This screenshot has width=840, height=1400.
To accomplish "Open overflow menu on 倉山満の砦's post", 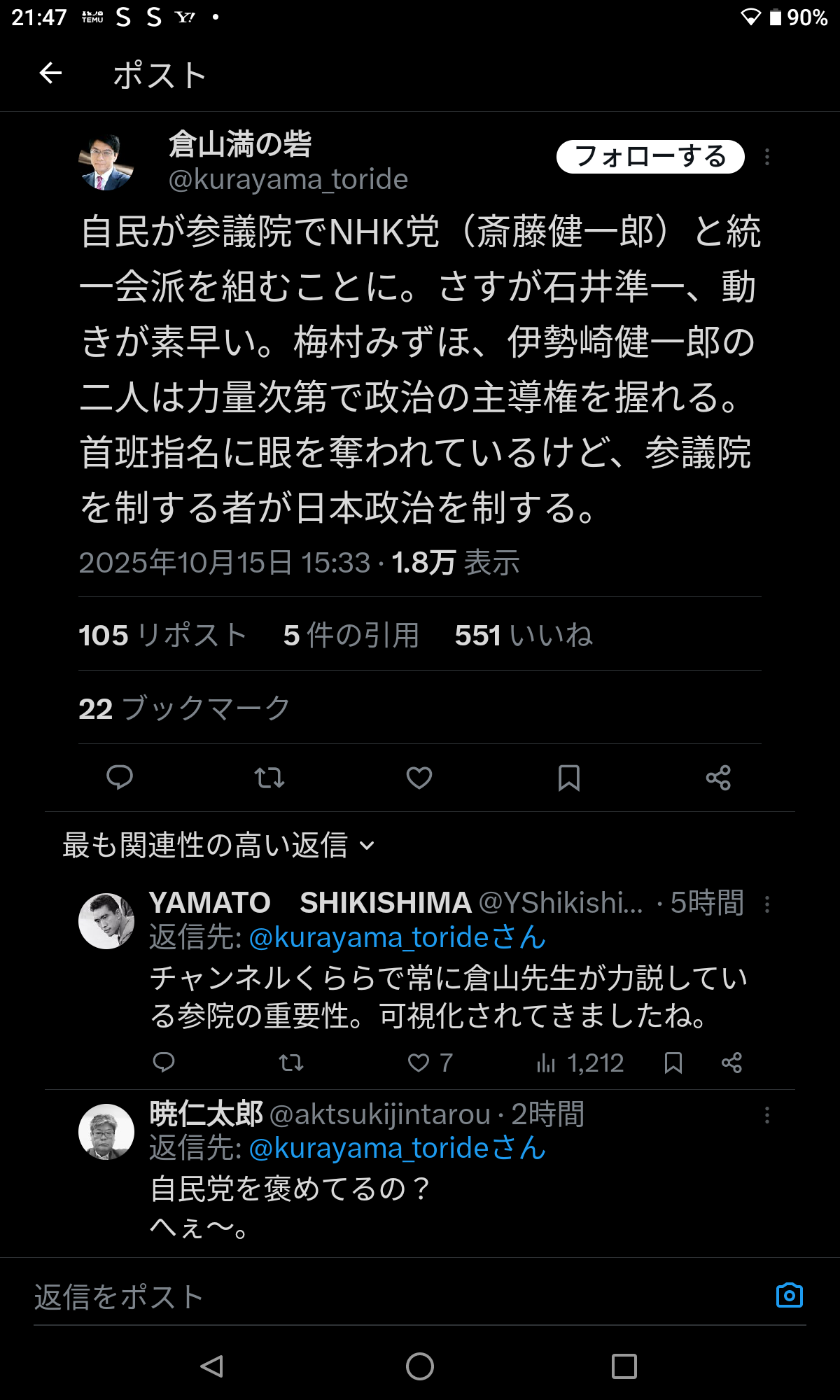I will click(x=767, y=157).
